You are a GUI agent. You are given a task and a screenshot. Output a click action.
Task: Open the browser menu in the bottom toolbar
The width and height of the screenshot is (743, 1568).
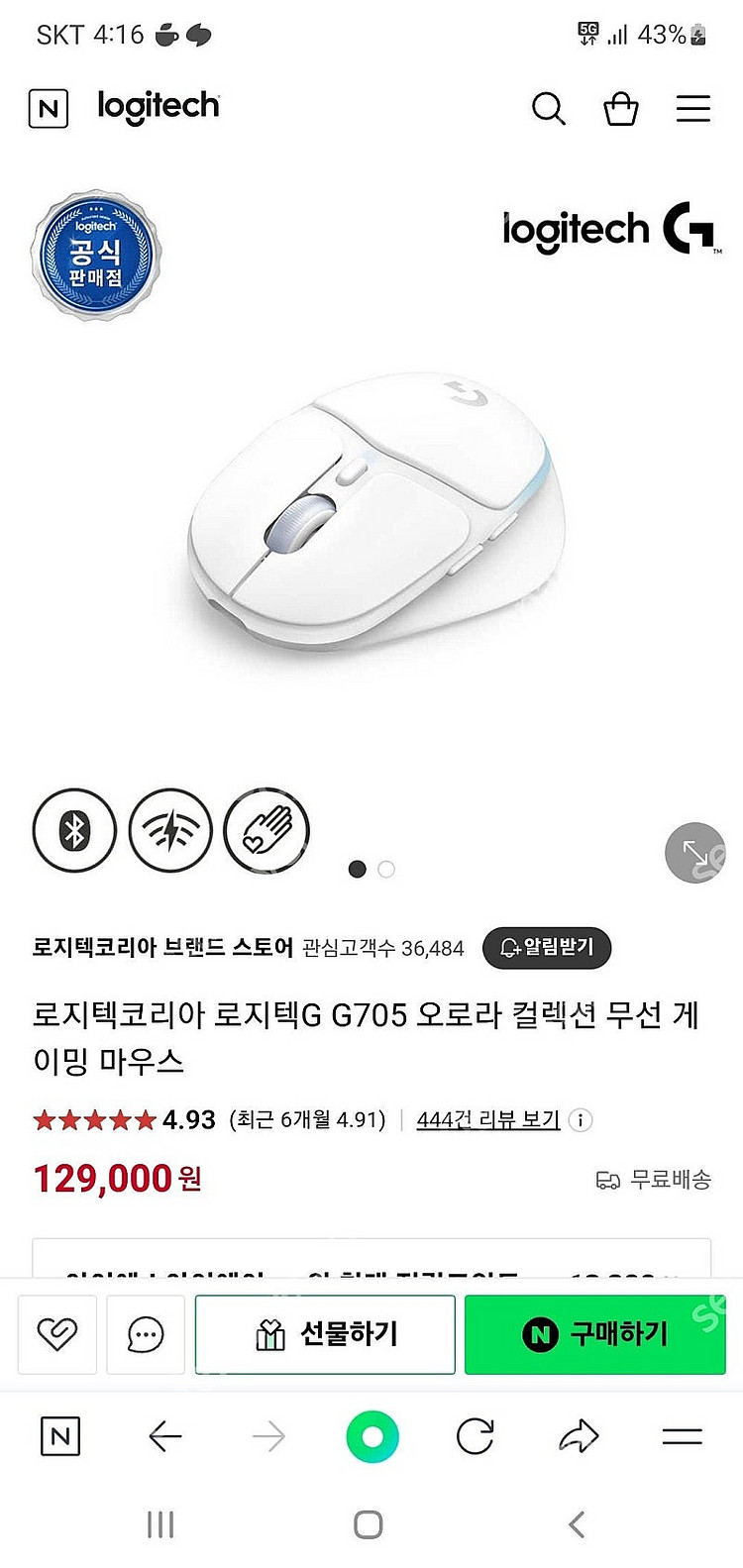point(682,1436)
